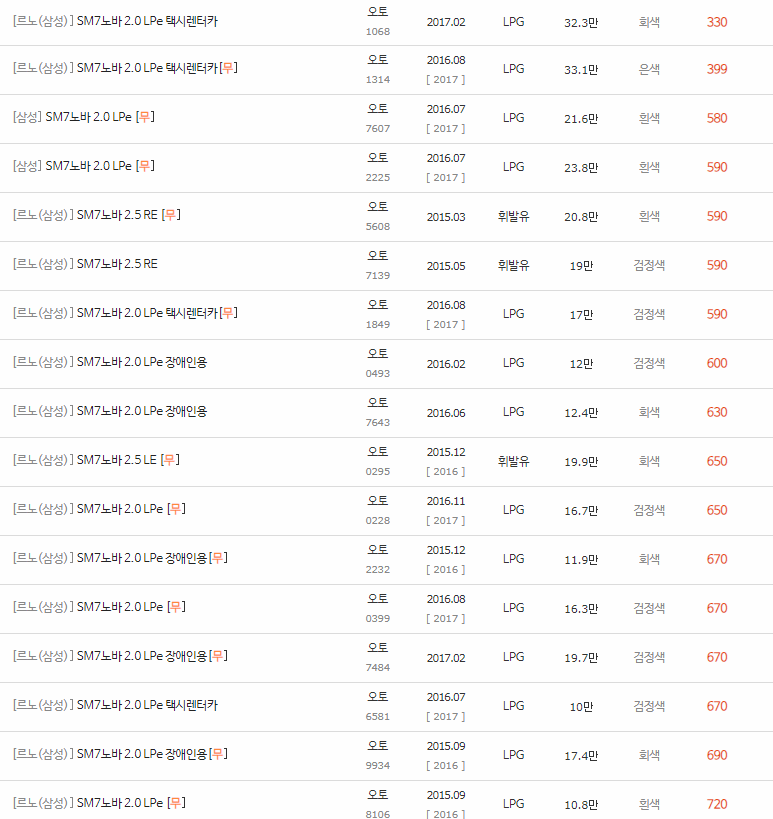Click the 2016.07 year entry for 오토 2225
The width and height of the screenshot is (773, 819).
[x=445, y=158]
